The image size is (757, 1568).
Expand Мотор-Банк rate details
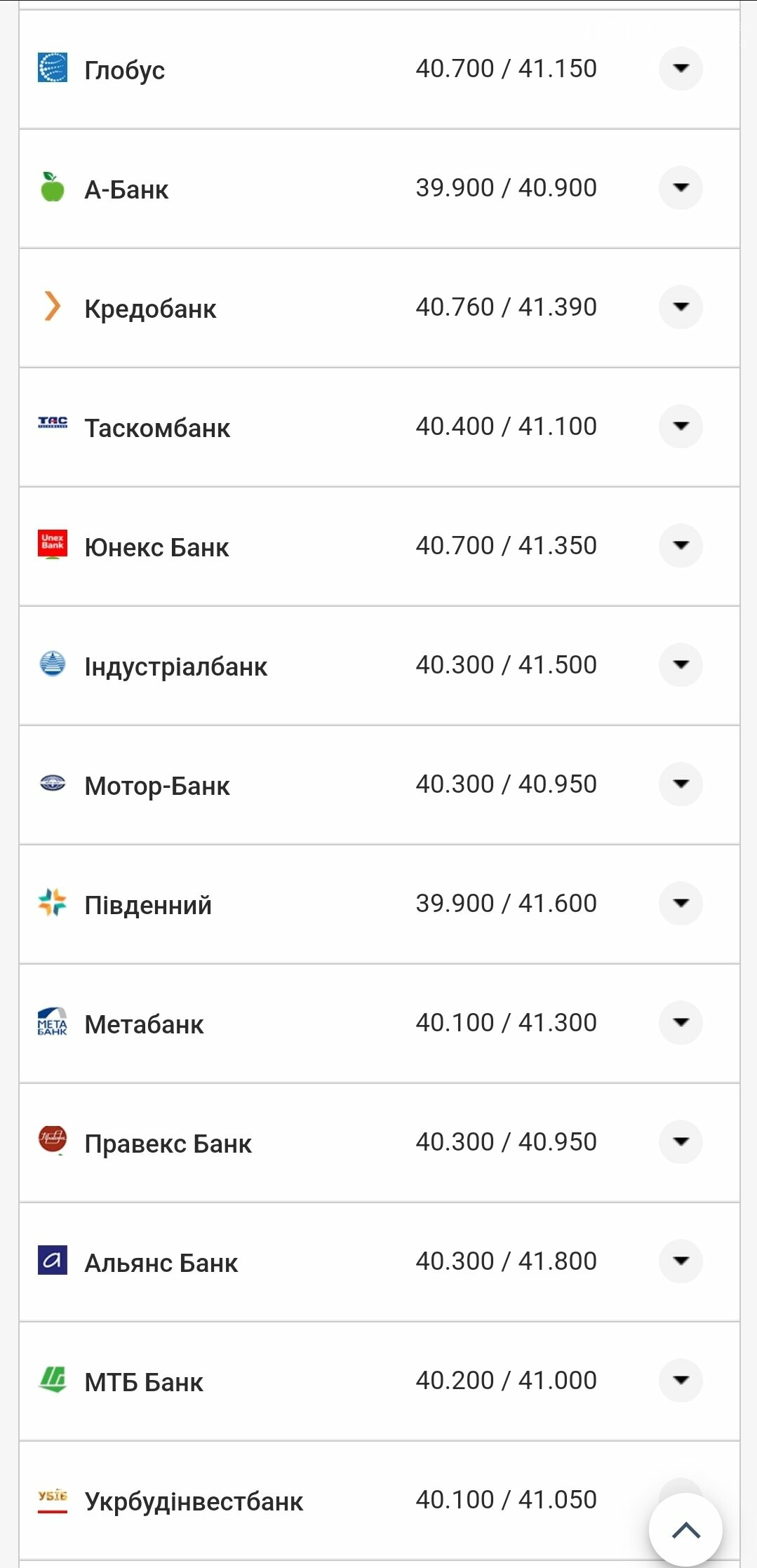pyautogui.click(x=681, y=784)
